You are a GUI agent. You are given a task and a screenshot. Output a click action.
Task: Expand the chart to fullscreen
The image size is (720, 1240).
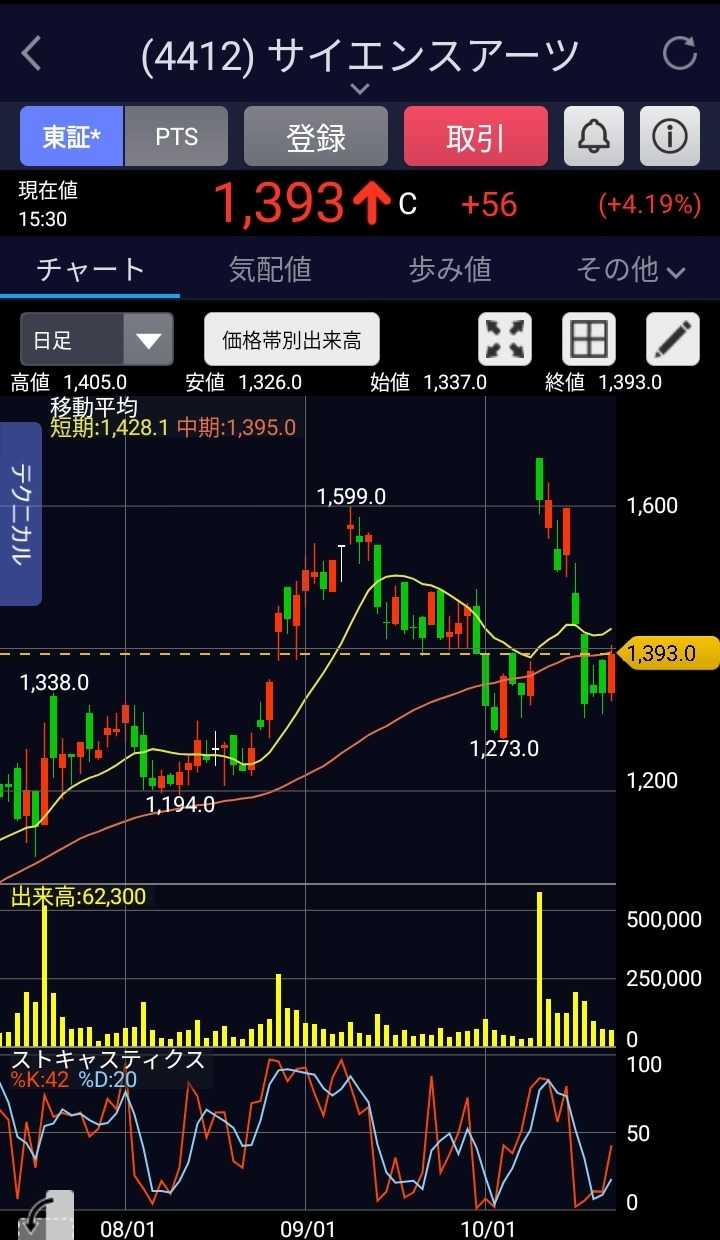tap(505, 341)
